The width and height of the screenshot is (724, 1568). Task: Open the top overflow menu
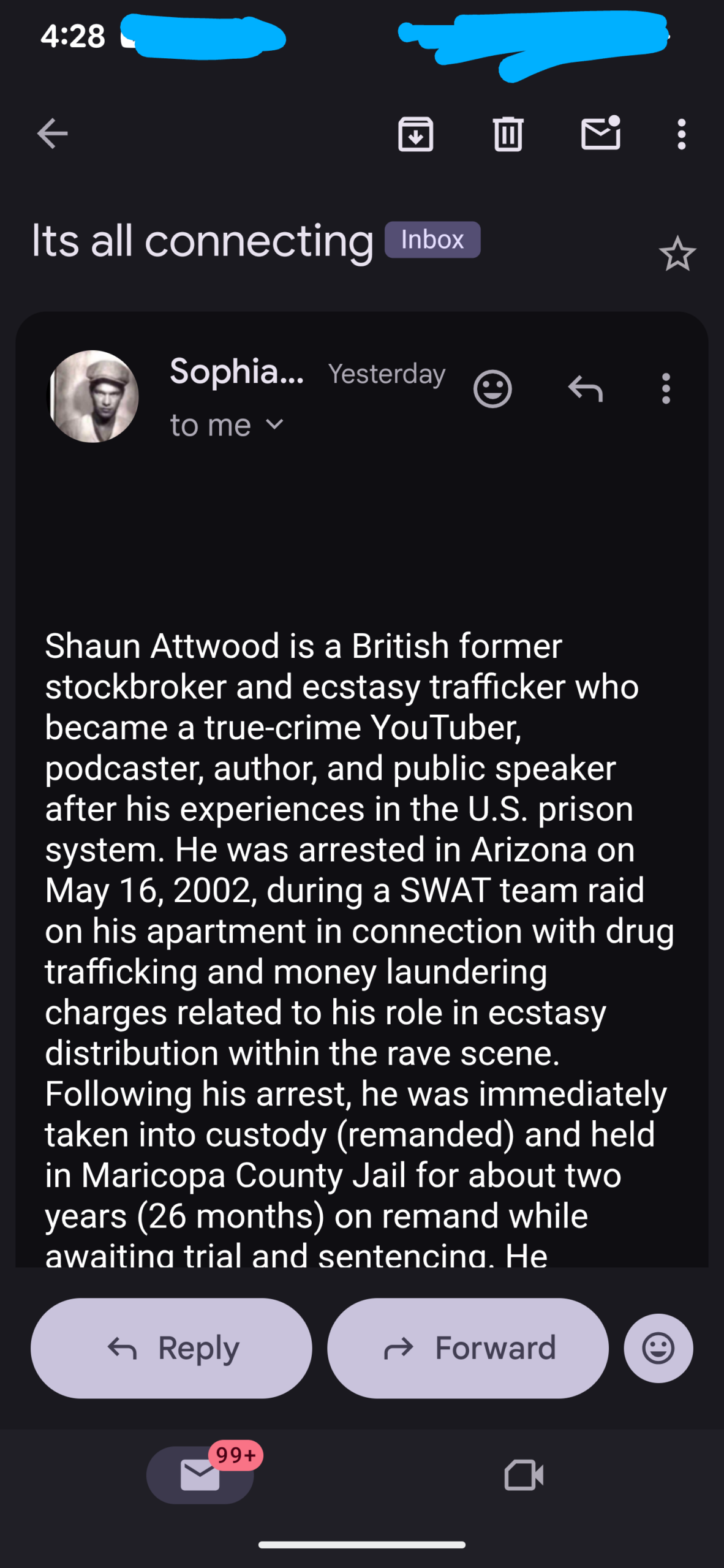tap(681, 134)
